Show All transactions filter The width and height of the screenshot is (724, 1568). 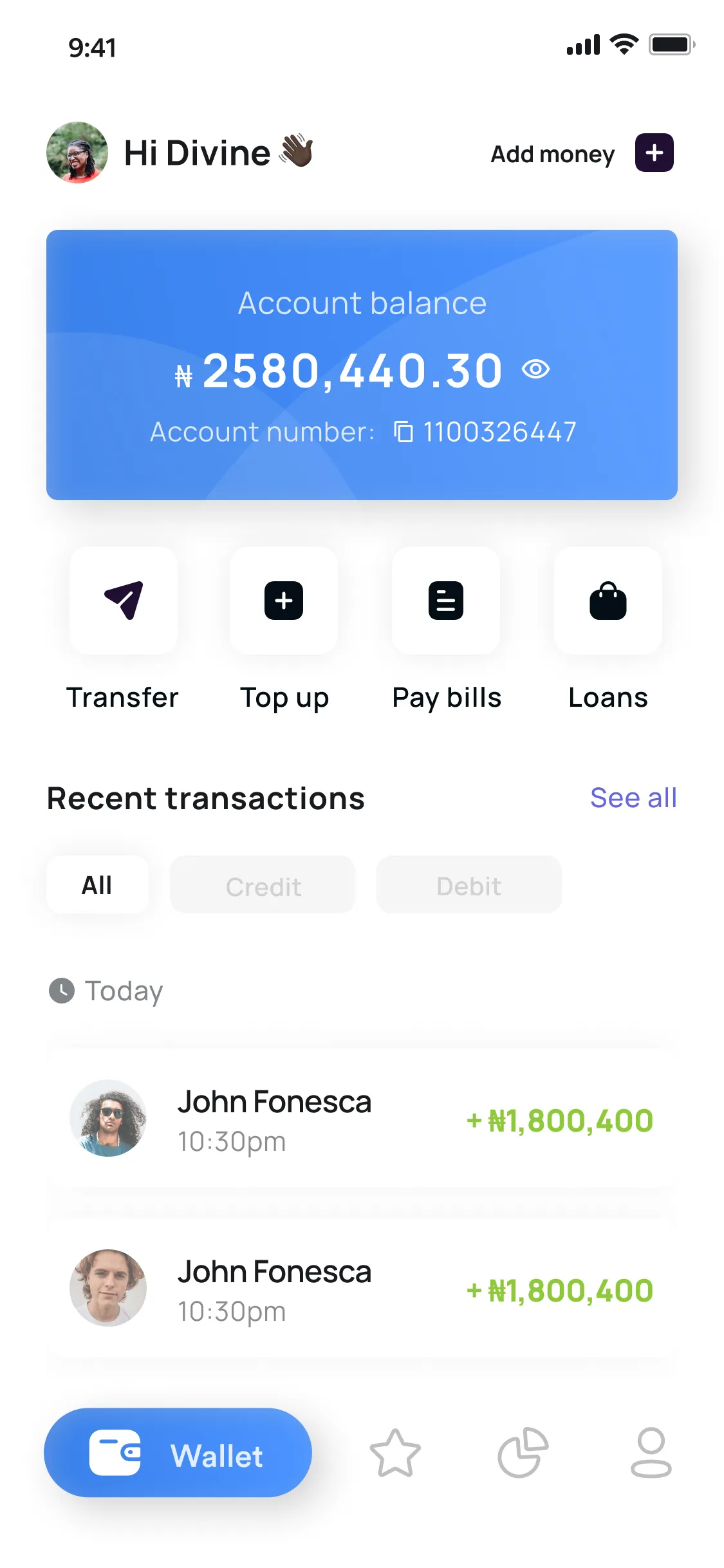[97, 885]
